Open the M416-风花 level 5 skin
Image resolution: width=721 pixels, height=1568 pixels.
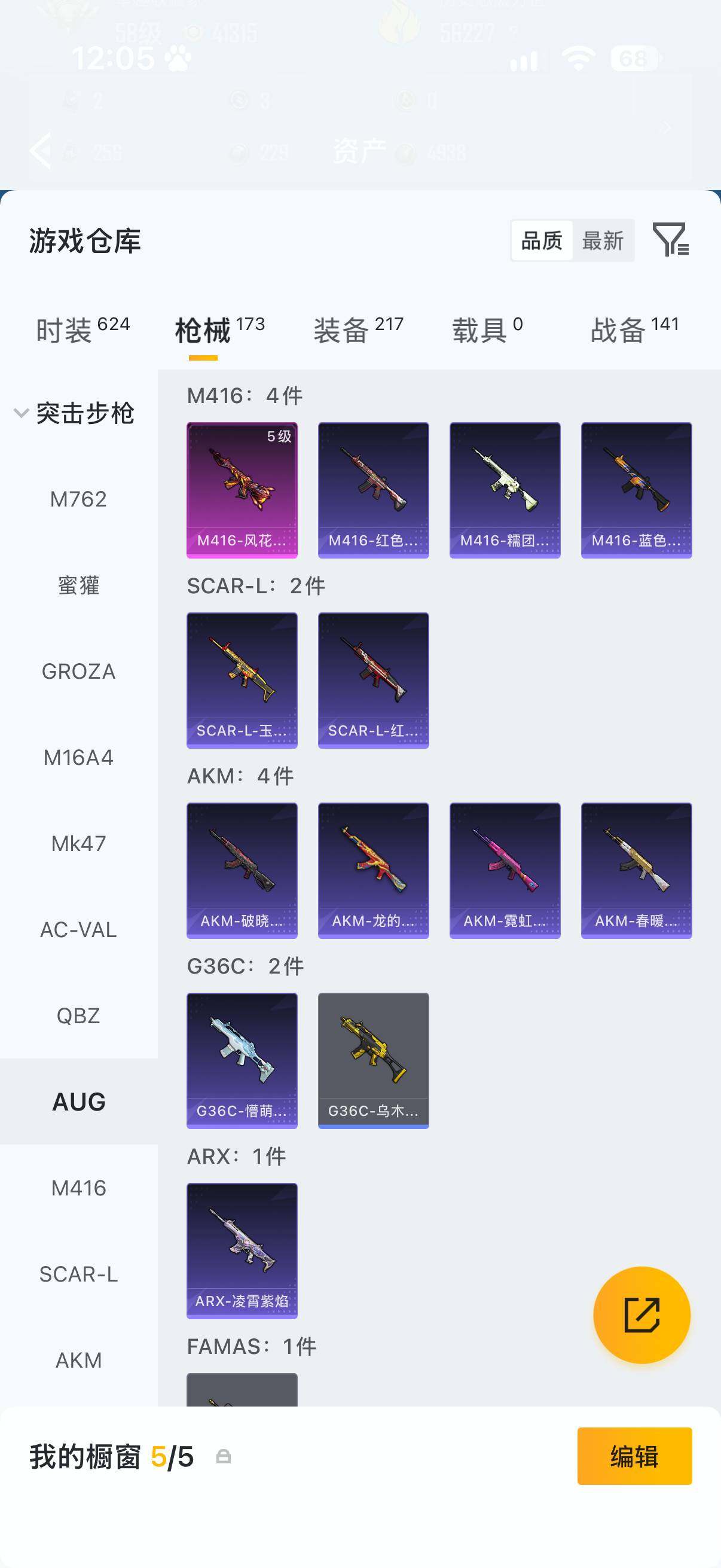(x=242, y=490)
